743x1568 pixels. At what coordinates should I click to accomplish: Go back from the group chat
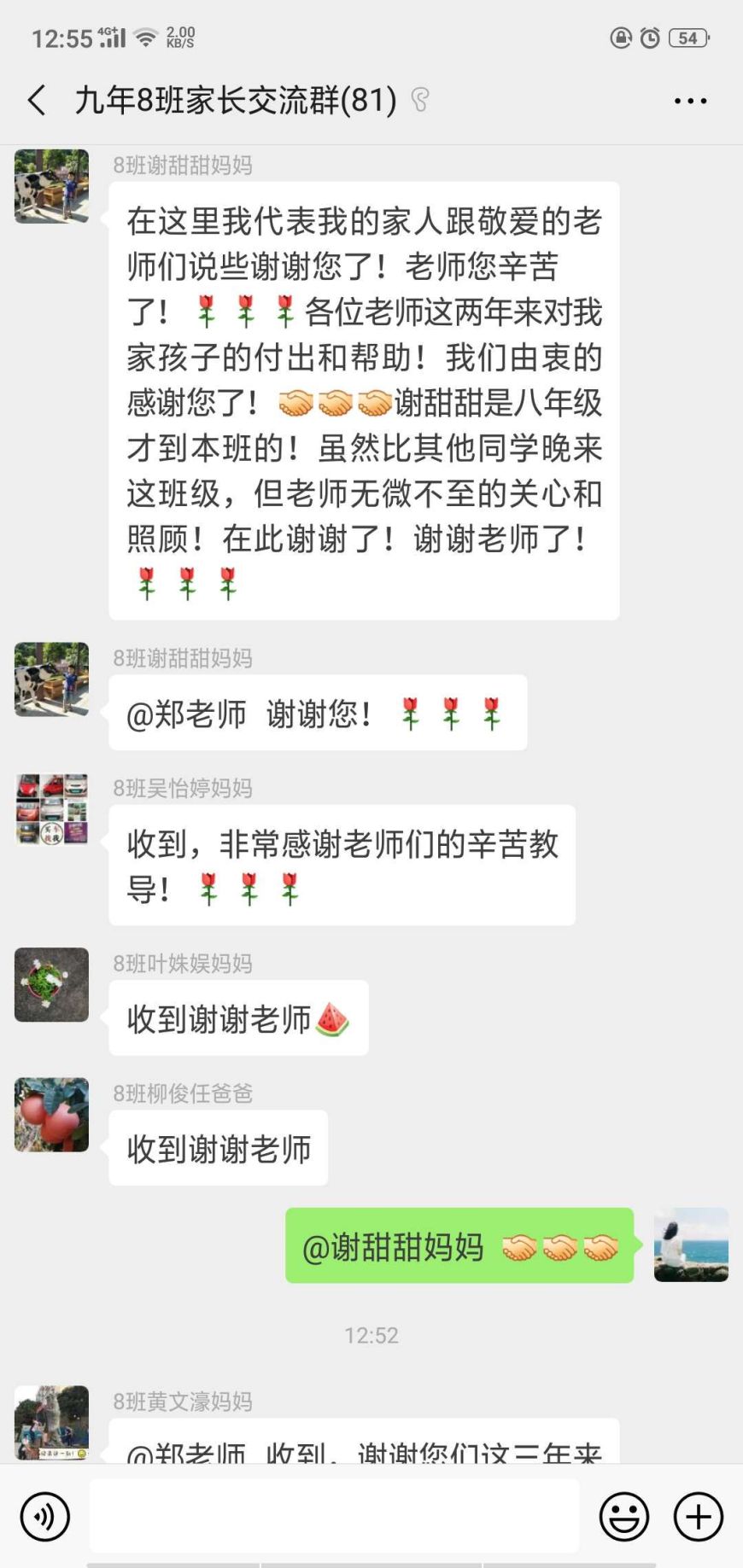pyautogui.click(x=37, y=101)
